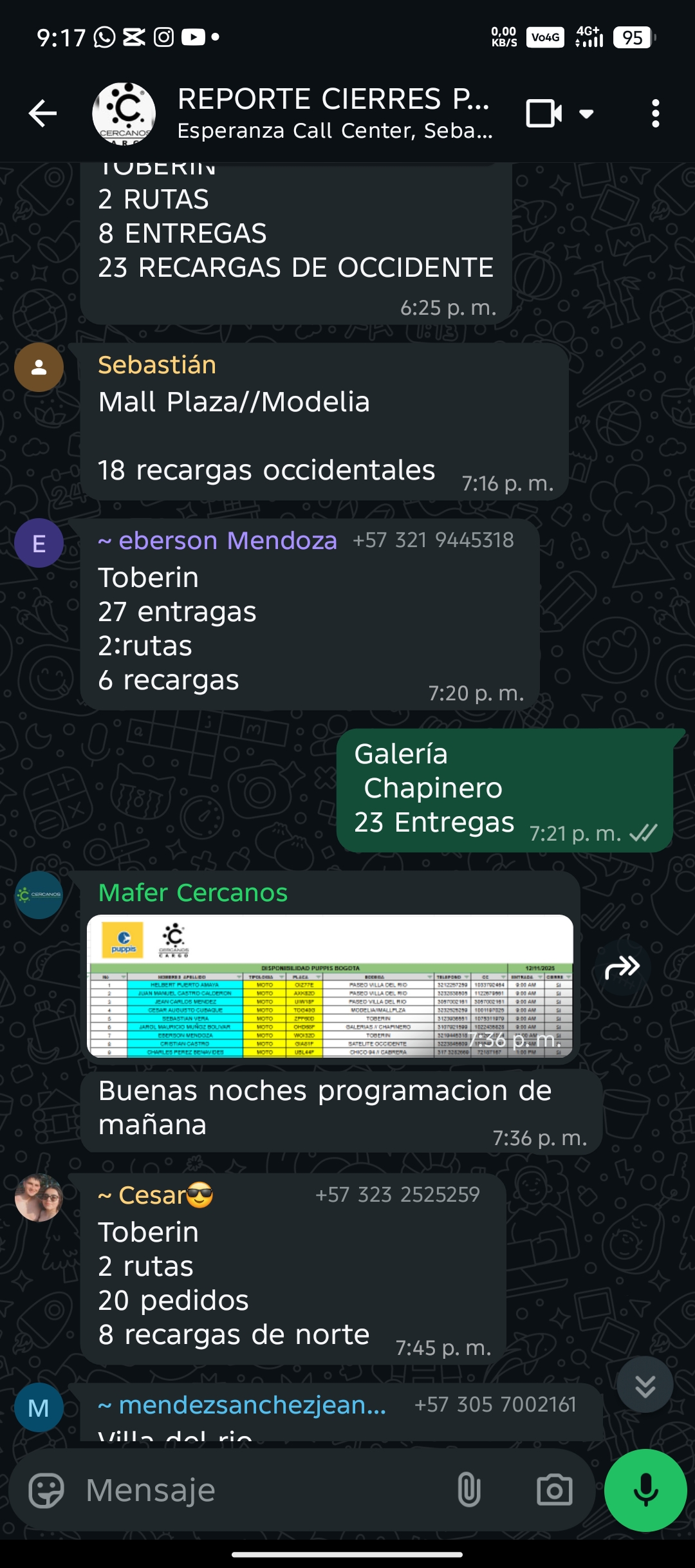Viewport: 695px width, 1568px height.
Task: Open Mafer Cercanos' profile picture
Action: coord(39,895)
